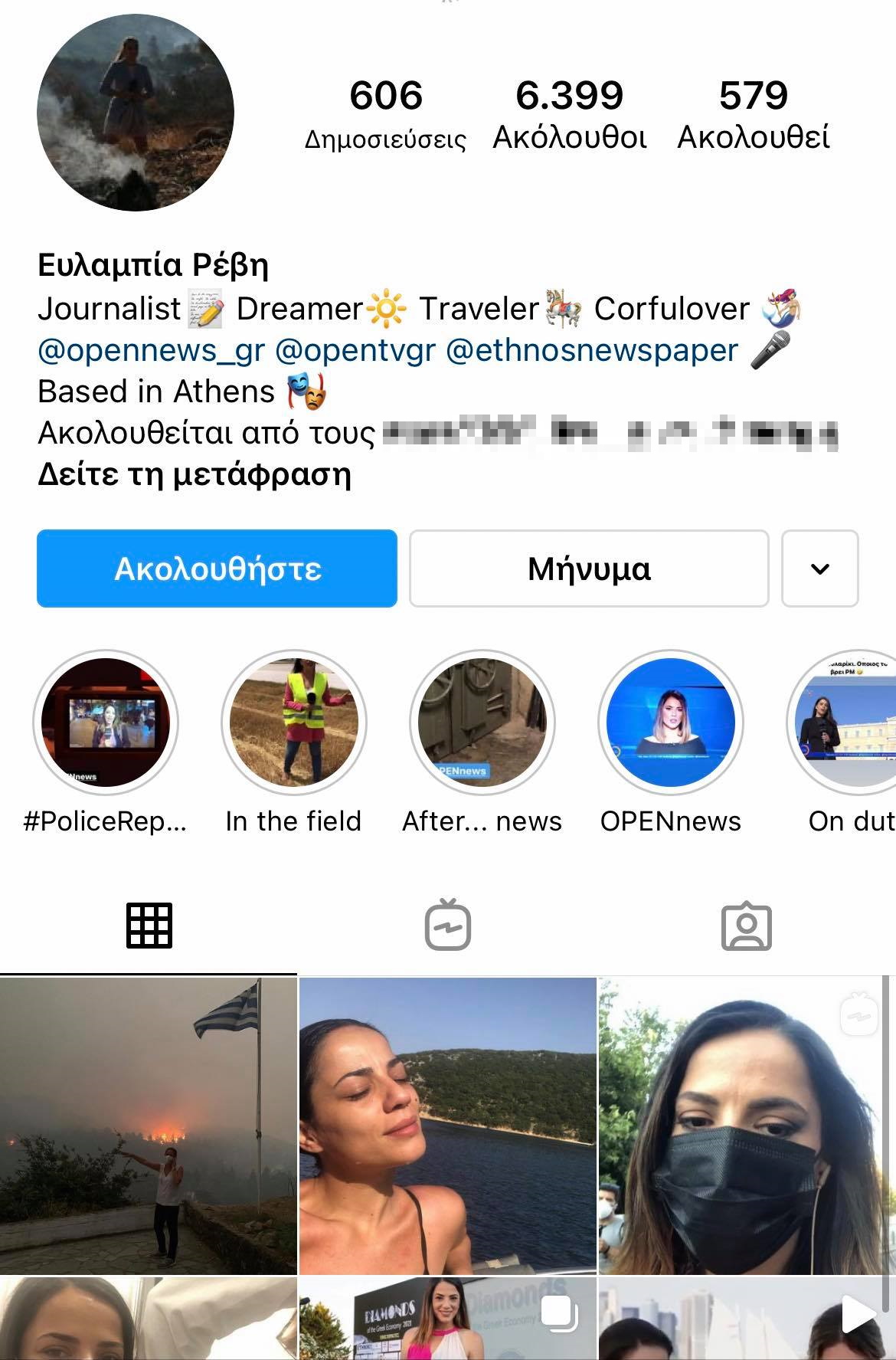Image resolution: width=896 pixels, height=1360 pixels.
Task: View the In the field highlight
Action: coord(294,723)
